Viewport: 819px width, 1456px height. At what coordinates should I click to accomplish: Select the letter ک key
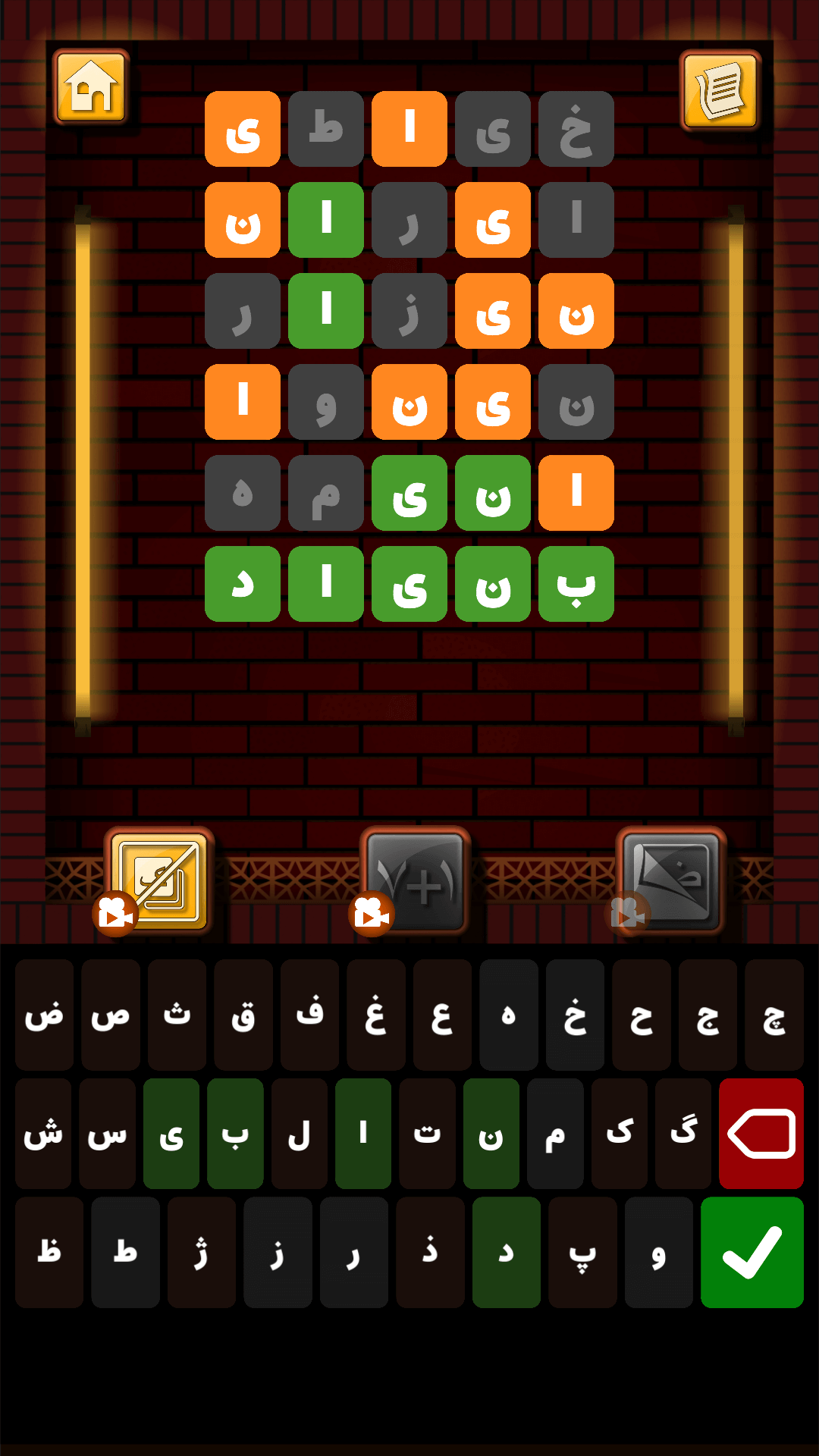(x=619, y=1133)
